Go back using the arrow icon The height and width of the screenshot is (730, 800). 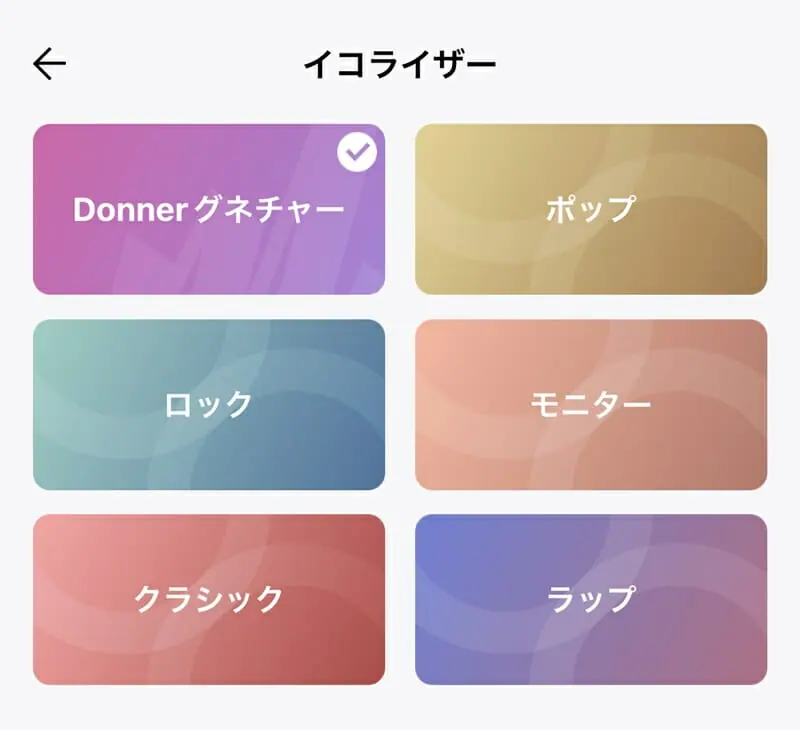click(49, 64)
